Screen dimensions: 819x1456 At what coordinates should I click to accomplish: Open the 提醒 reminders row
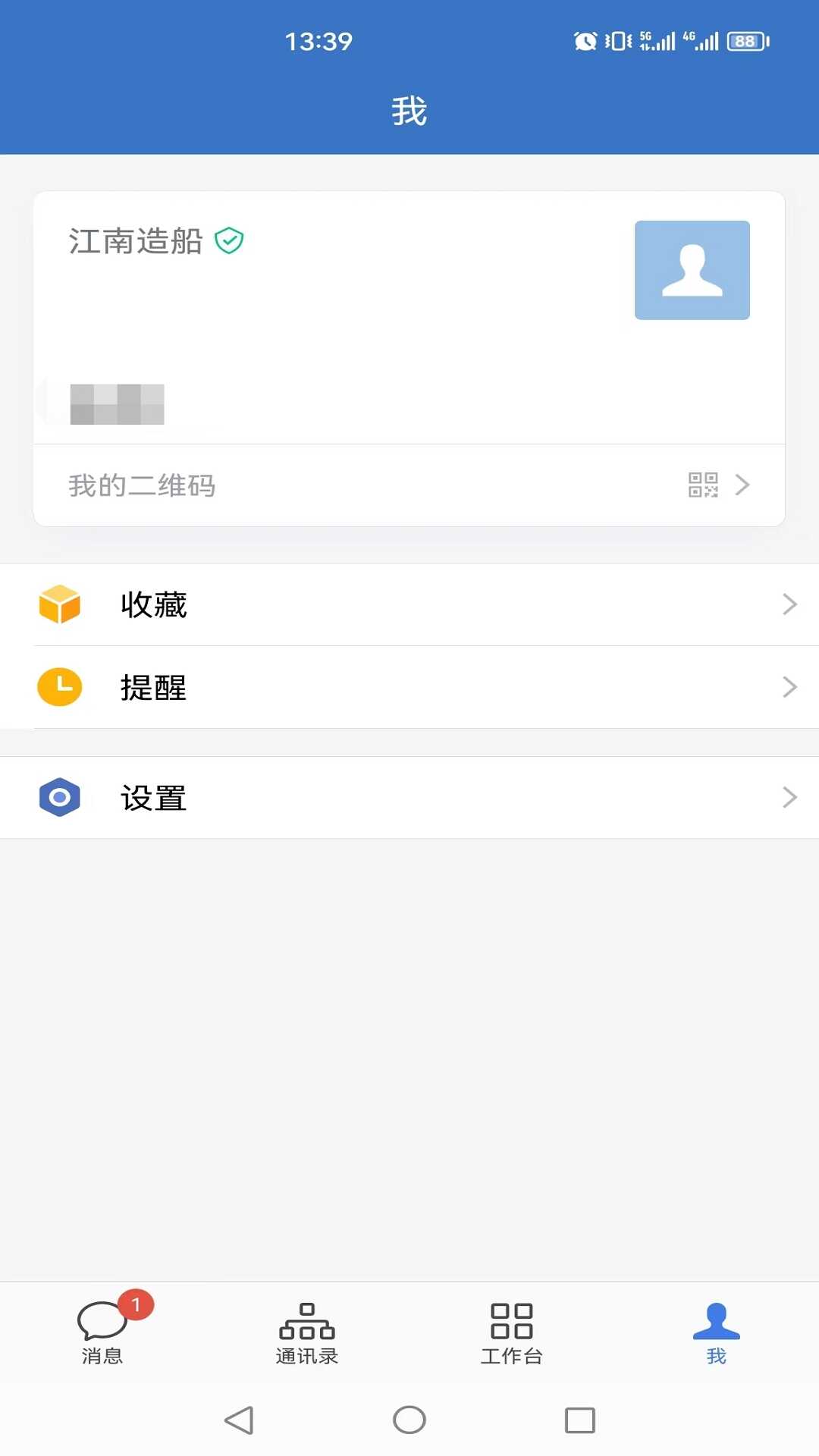point(409,688)
